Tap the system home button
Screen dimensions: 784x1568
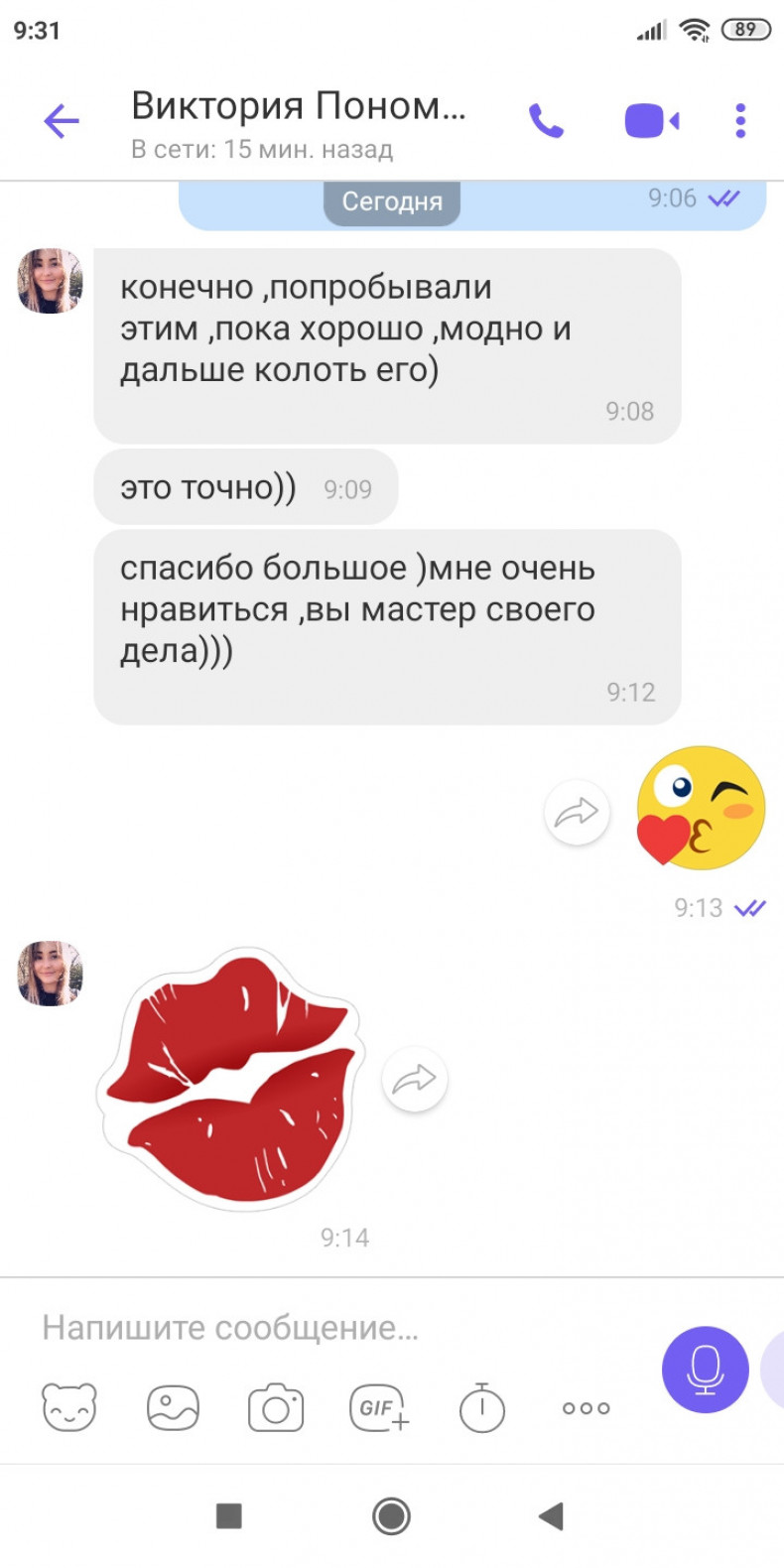391,1515
